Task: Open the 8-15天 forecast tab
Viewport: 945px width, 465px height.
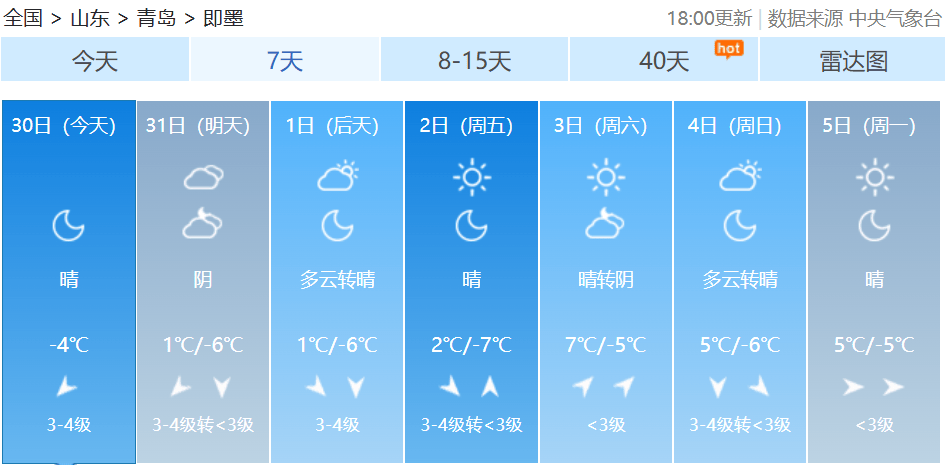Action: pyautogui.click(x=474, y=60)
